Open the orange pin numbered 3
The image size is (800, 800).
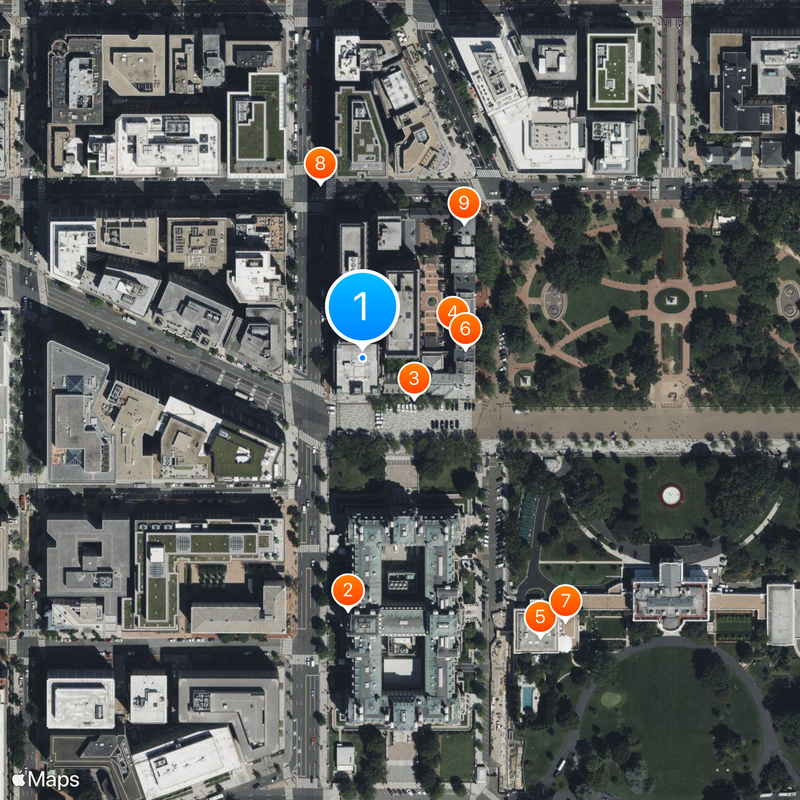414,378
